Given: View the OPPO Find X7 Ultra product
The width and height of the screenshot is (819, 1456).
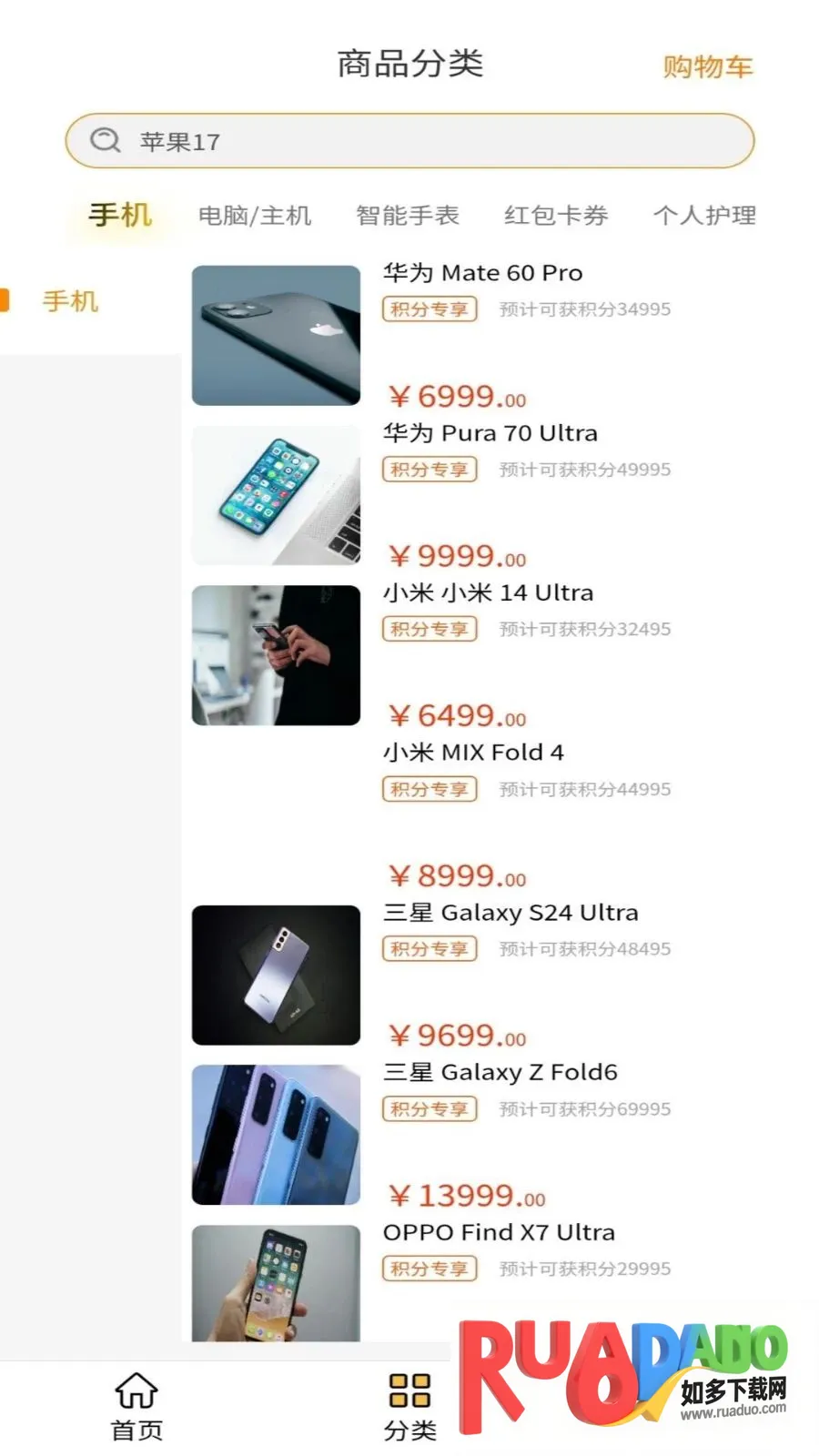Looking at the screenshot, I should pyautogui.click(x=498, y=1233).
